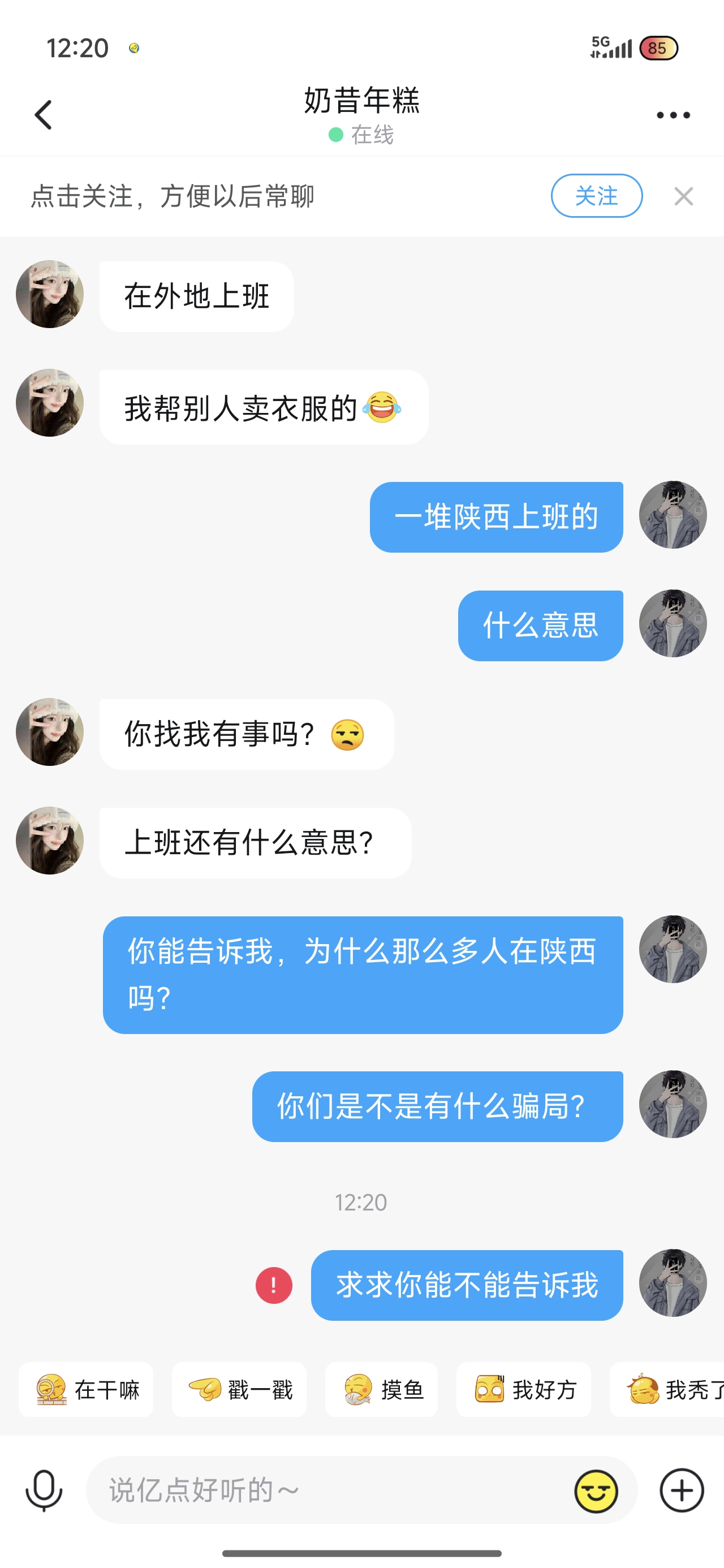
Task: Tap the red failed-message alert icon
Action: coord(273,1285)
